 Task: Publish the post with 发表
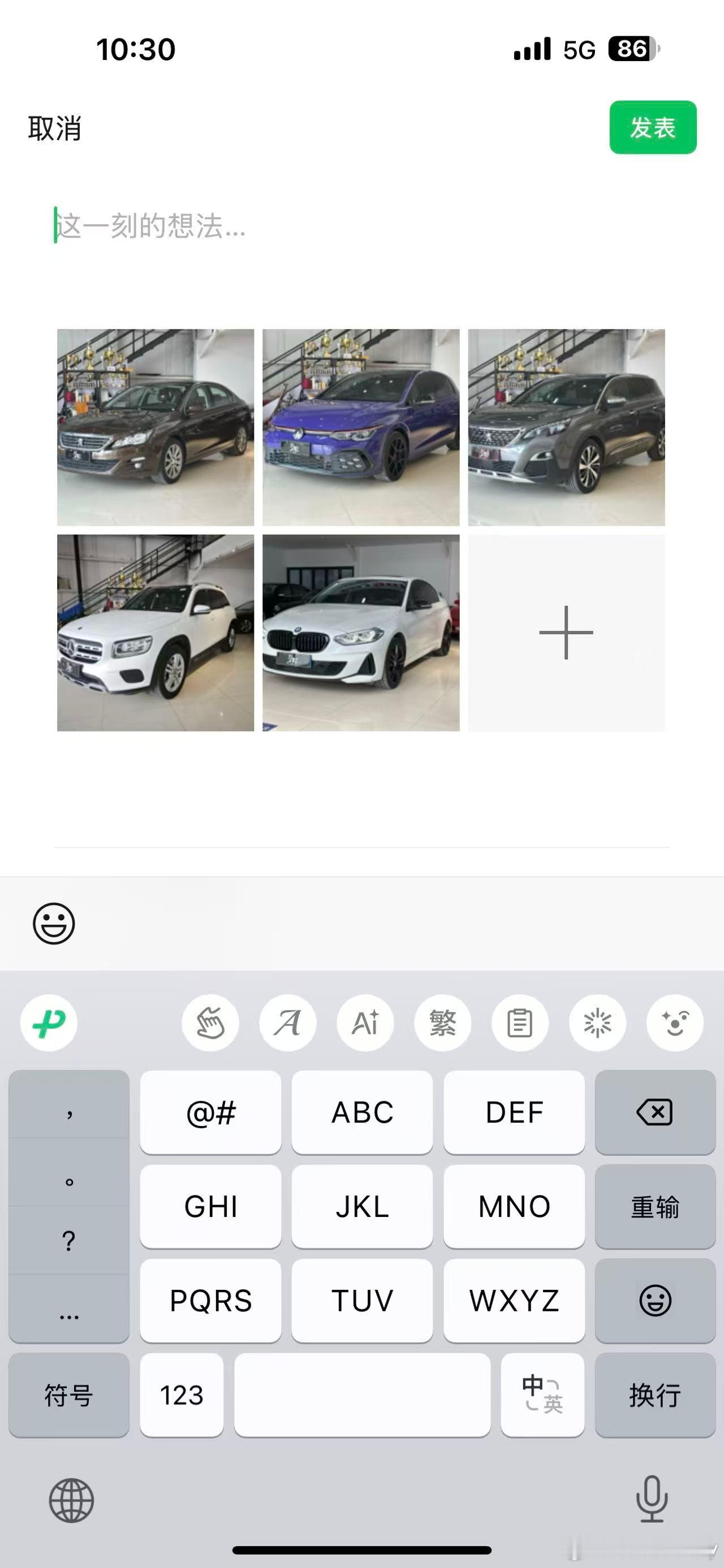[x=653, y=127]
